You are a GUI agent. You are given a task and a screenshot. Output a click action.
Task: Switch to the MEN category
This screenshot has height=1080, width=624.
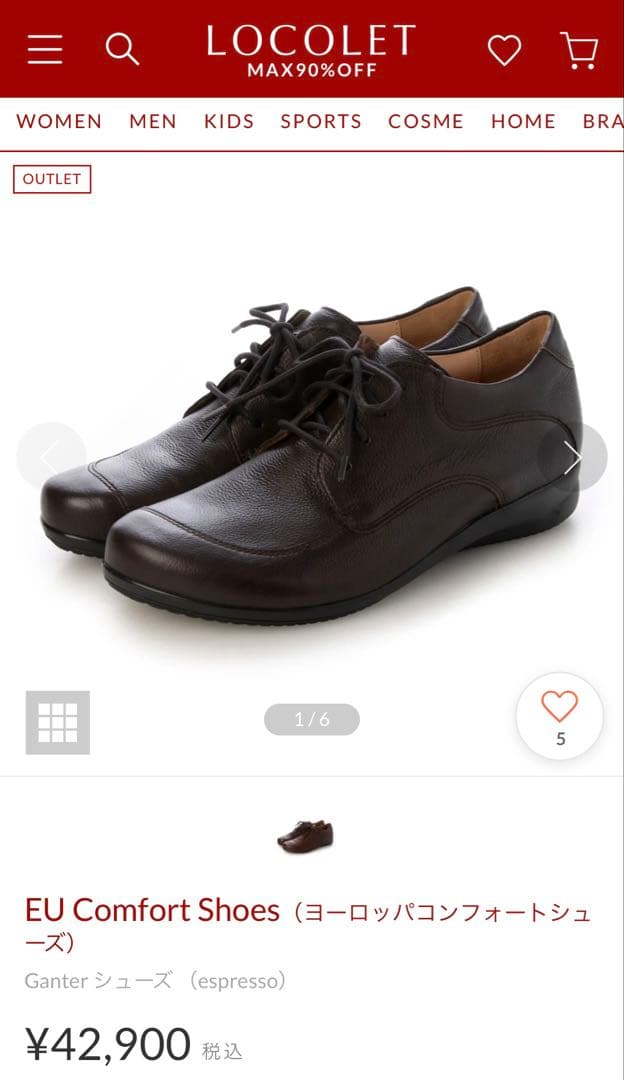[153, 122]
